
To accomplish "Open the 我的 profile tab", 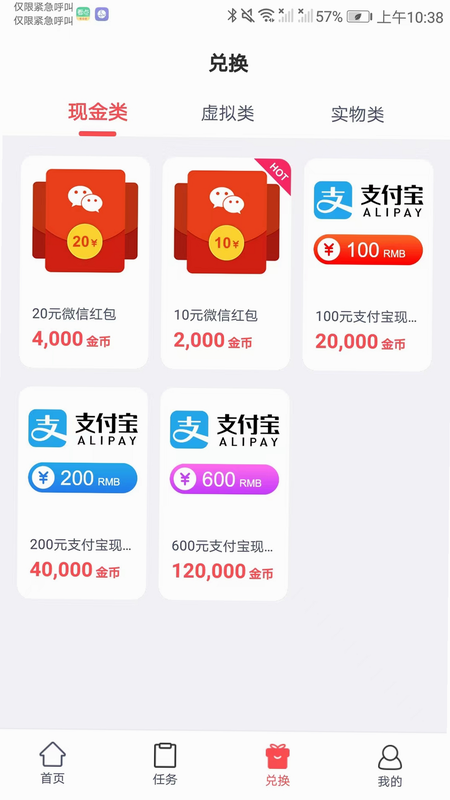I will 390,766.
